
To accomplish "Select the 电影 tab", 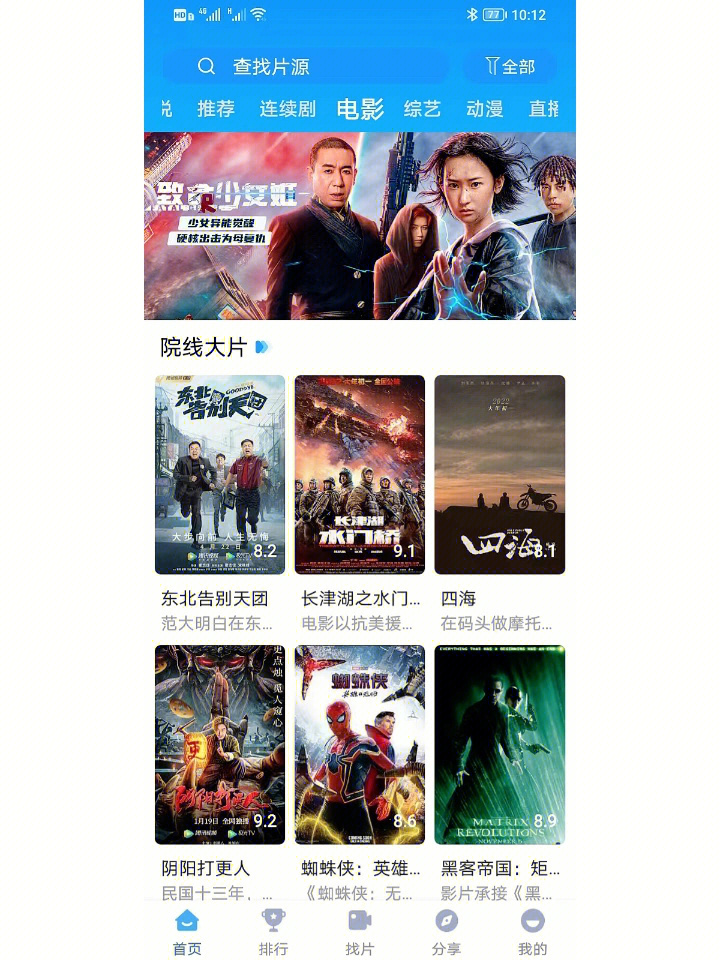I will pos(360,109).
